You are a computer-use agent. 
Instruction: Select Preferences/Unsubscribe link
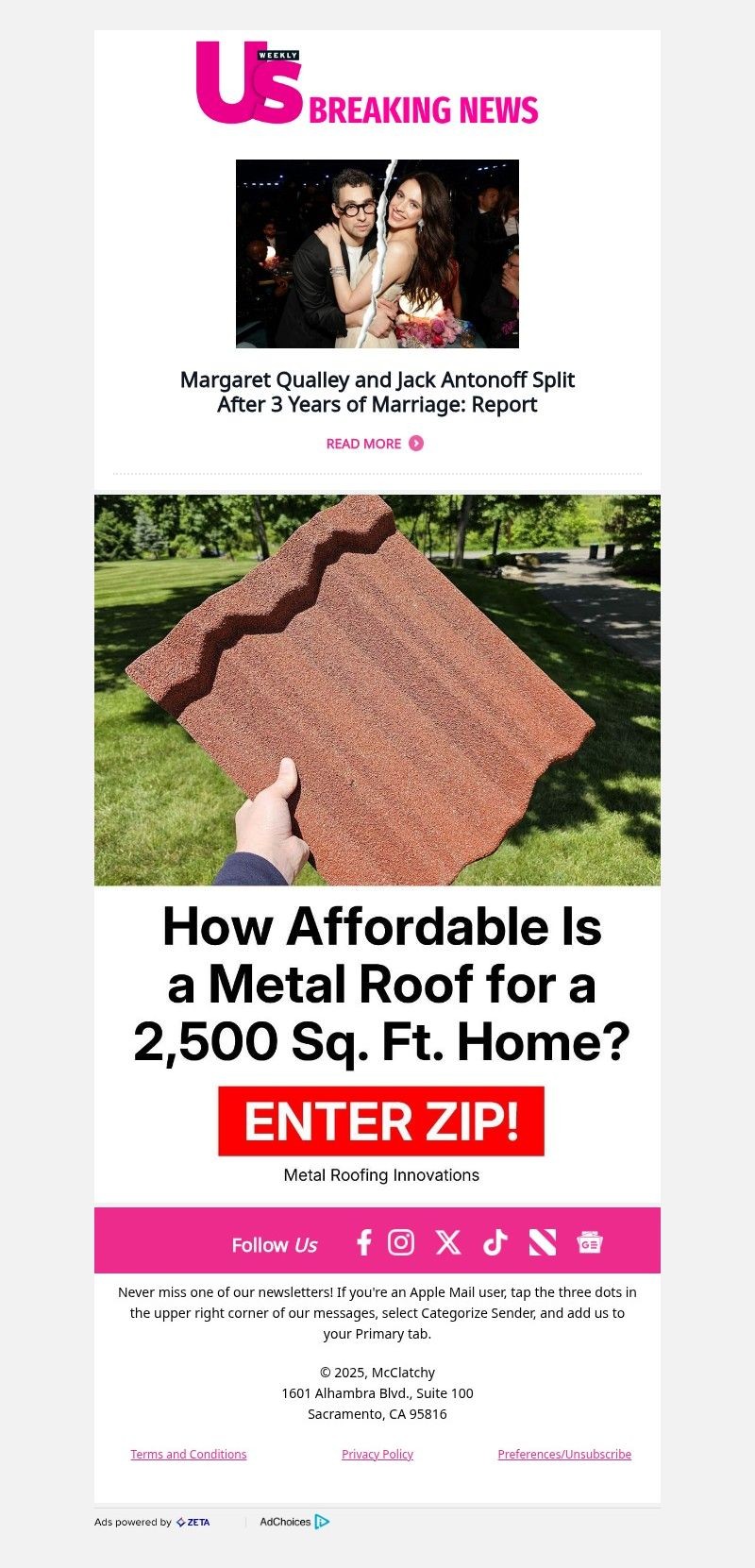click(x=564, y=1454)
